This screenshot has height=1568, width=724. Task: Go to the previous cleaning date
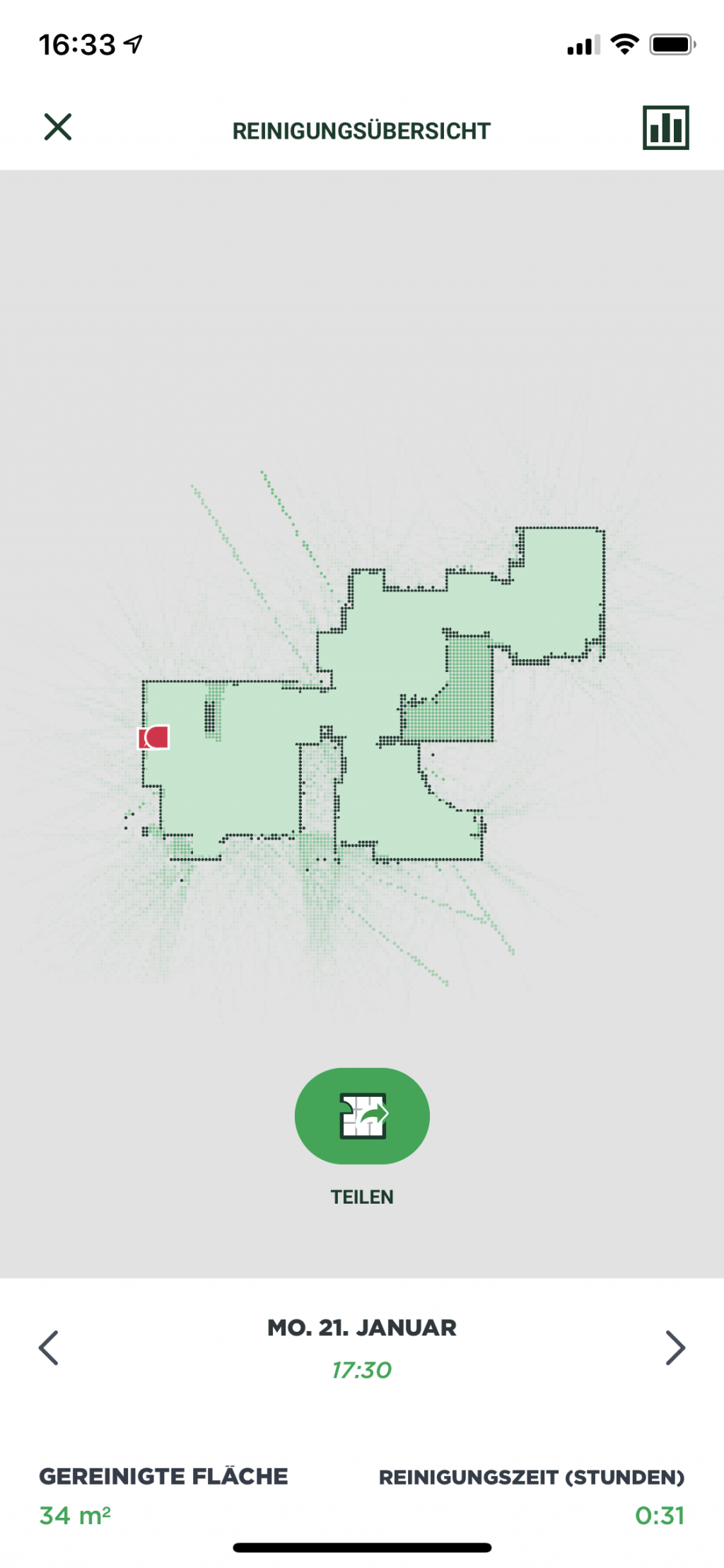pyautogui.click(x=48, y=1347)
